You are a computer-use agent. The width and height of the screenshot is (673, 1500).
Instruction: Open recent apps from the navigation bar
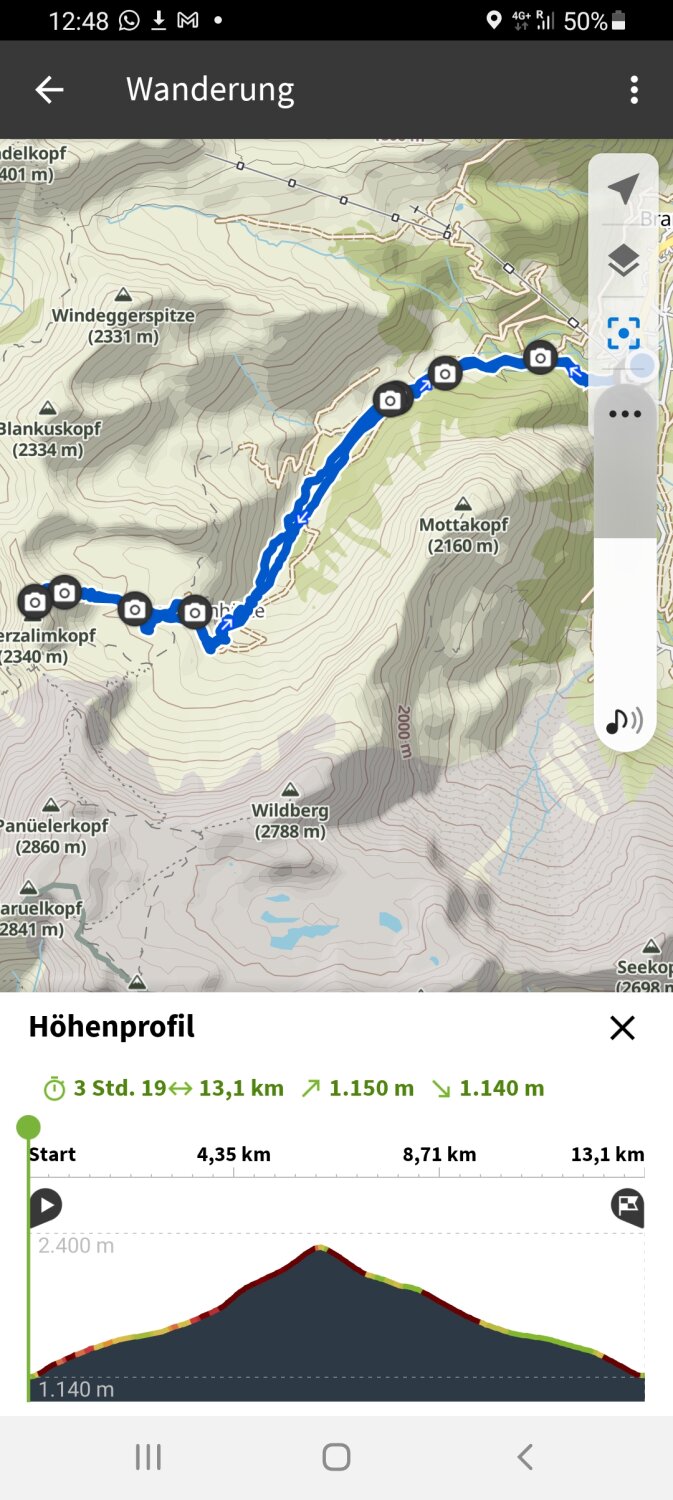point(148,1457)
